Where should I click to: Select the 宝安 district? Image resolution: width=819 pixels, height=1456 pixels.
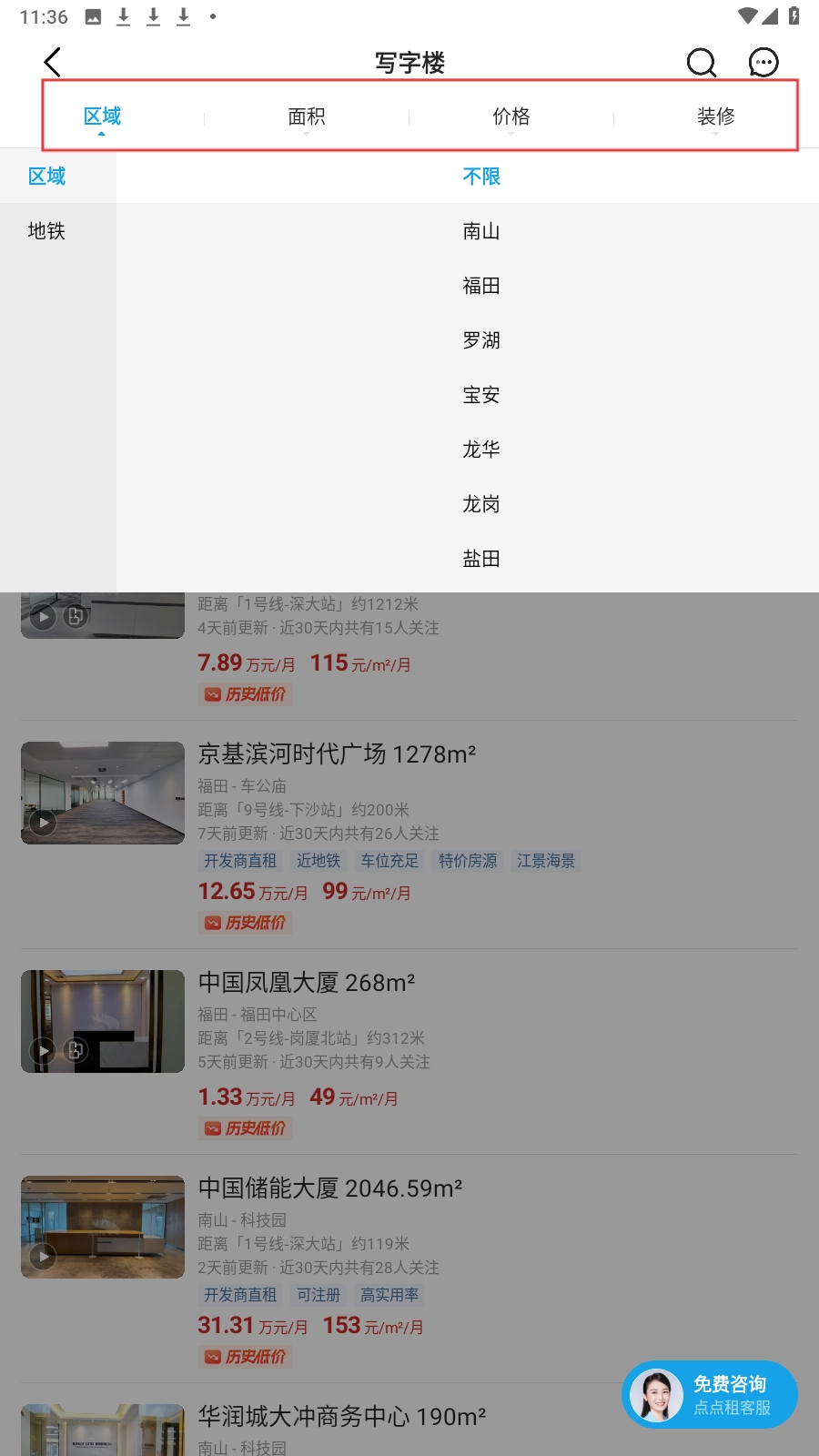(x=480, y=395)
